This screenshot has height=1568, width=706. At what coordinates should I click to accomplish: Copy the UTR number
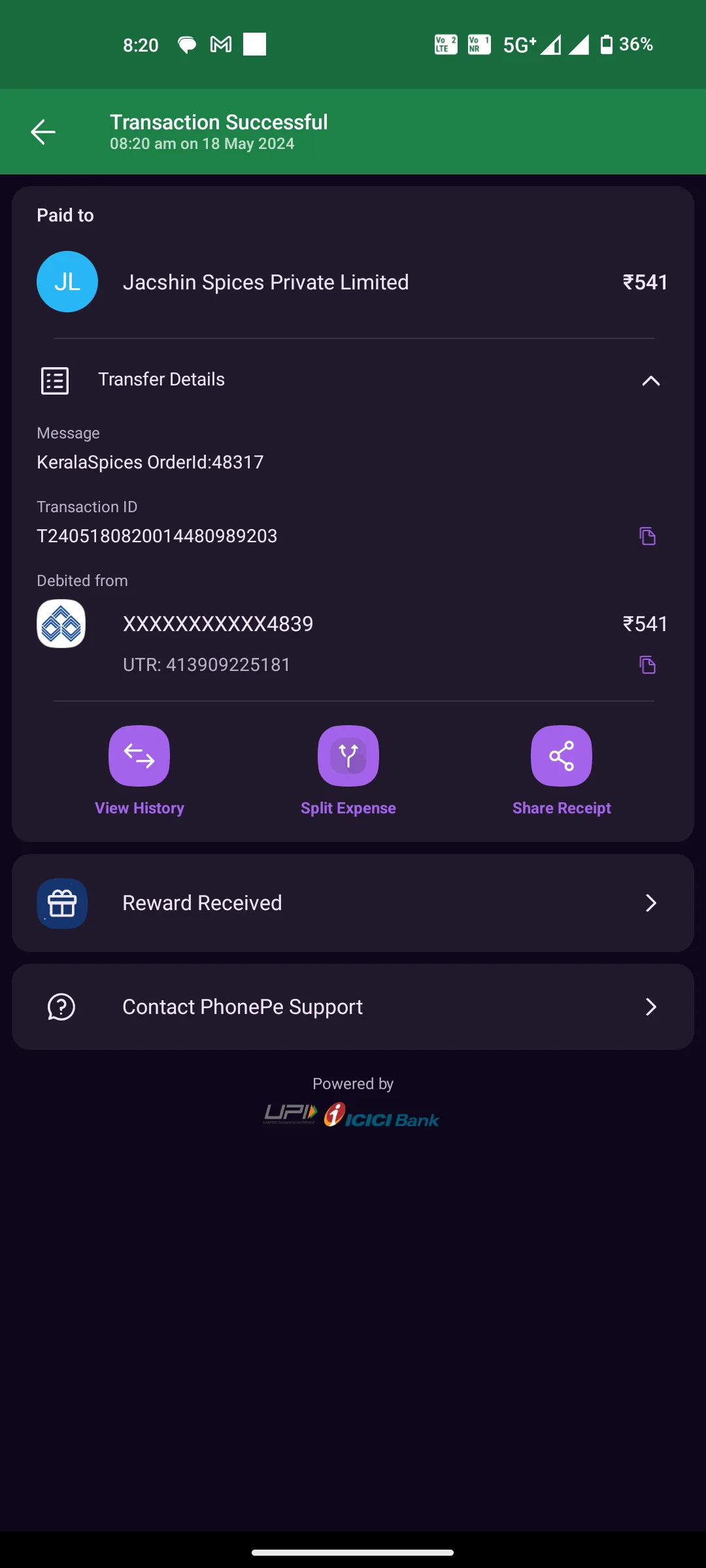[x=647, y=664]
